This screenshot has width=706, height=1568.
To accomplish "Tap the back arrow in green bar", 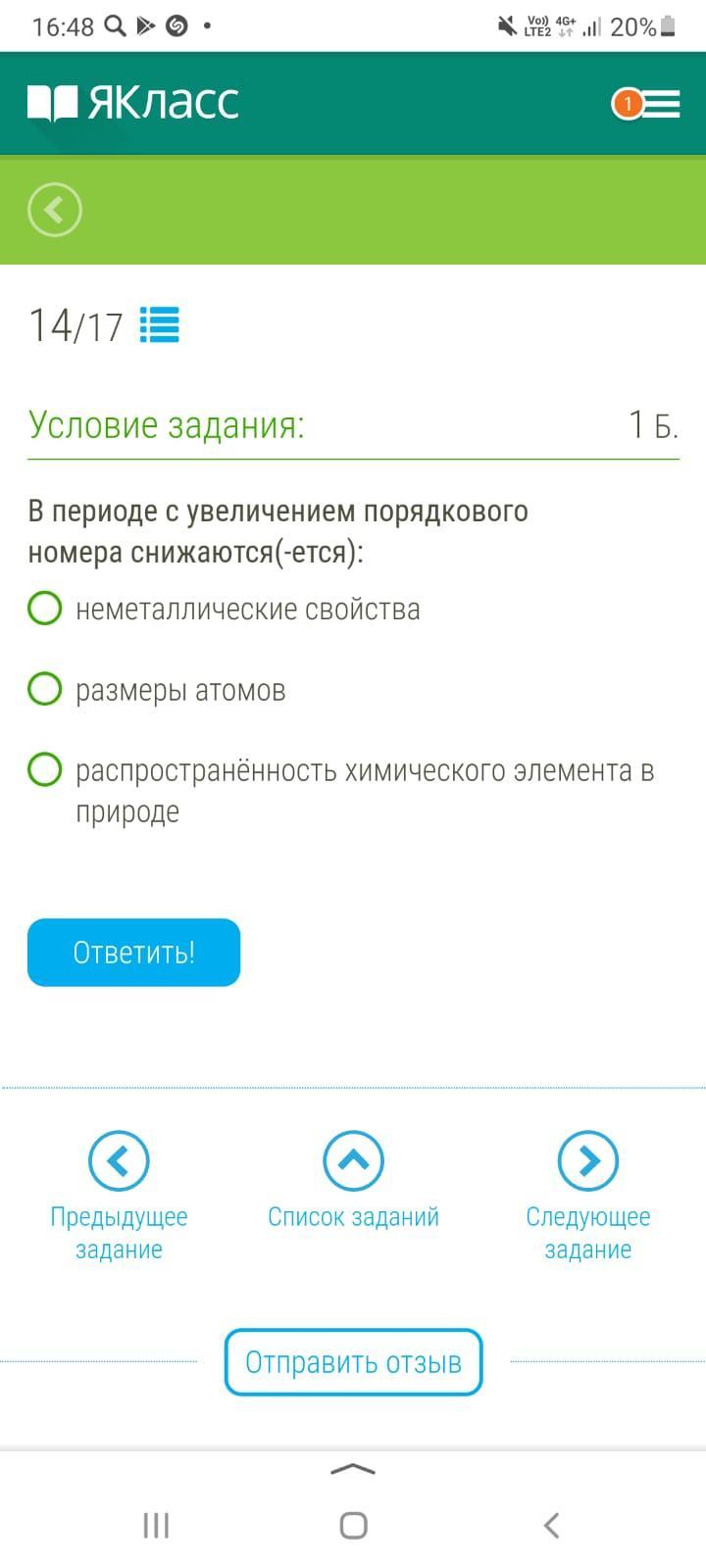I will 55,210.
